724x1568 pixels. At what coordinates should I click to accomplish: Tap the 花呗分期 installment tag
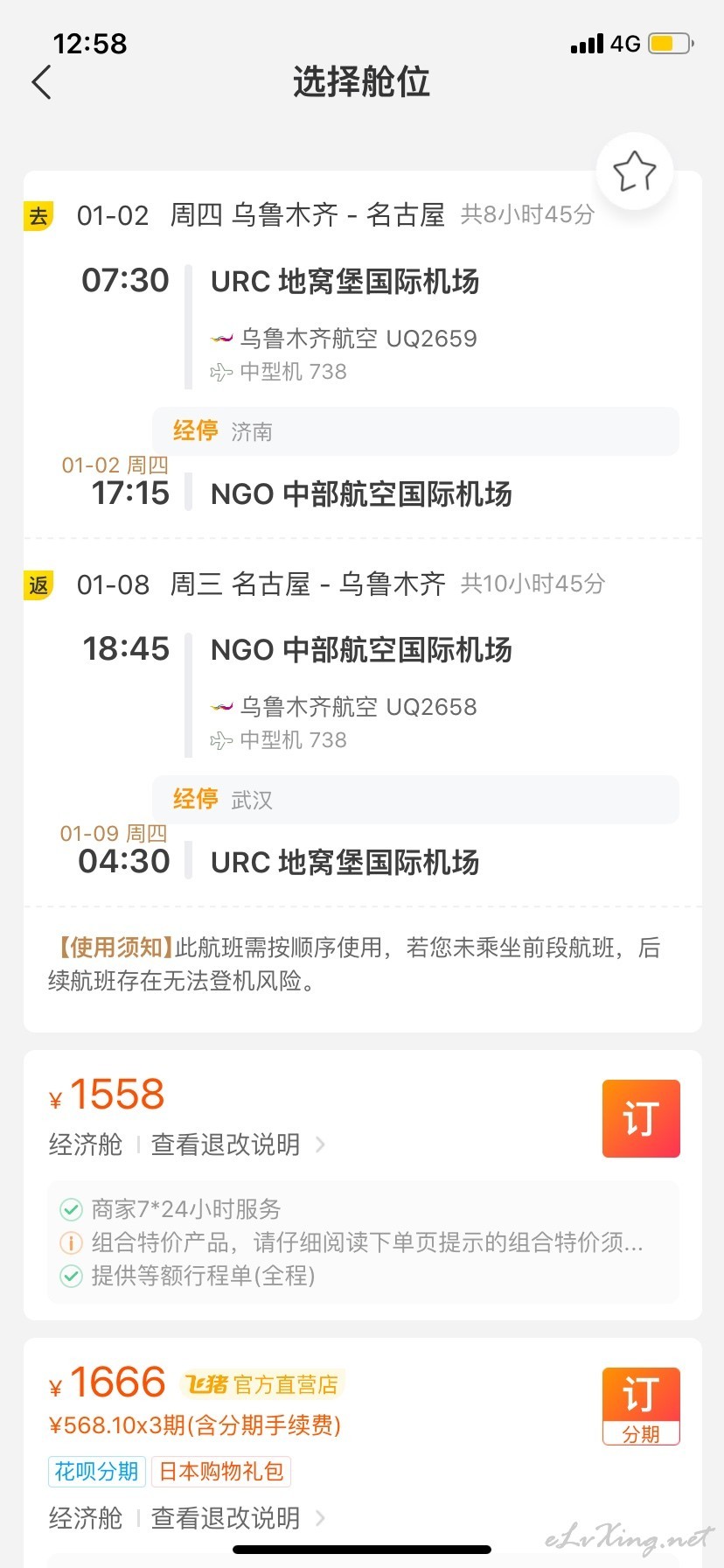pos(96,1472)
